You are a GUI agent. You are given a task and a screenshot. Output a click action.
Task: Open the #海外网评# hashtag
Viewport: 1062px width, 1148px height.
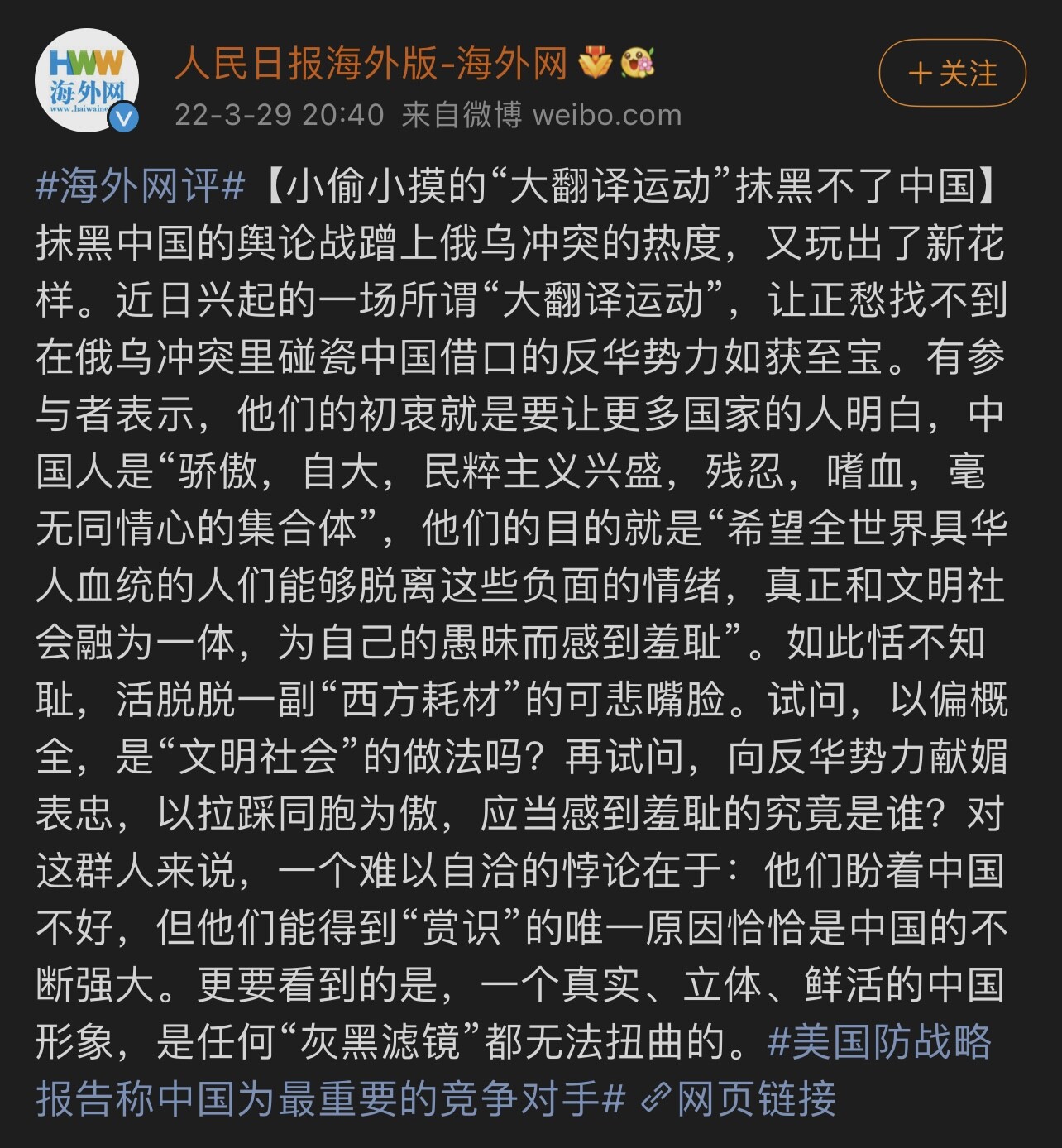click(x=140, y=185)
